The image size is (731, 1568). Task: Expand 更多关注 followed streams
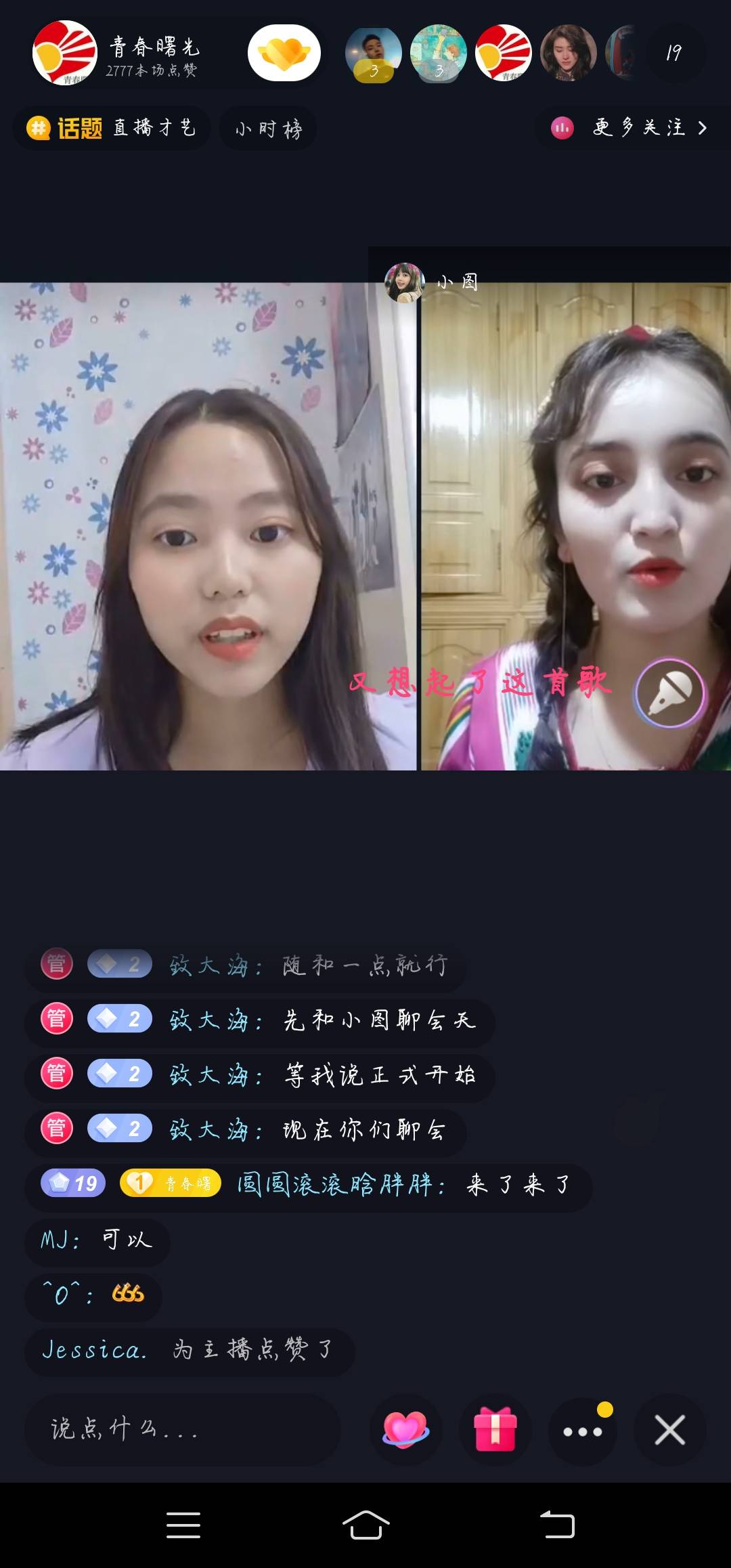(x=631, y=128)
